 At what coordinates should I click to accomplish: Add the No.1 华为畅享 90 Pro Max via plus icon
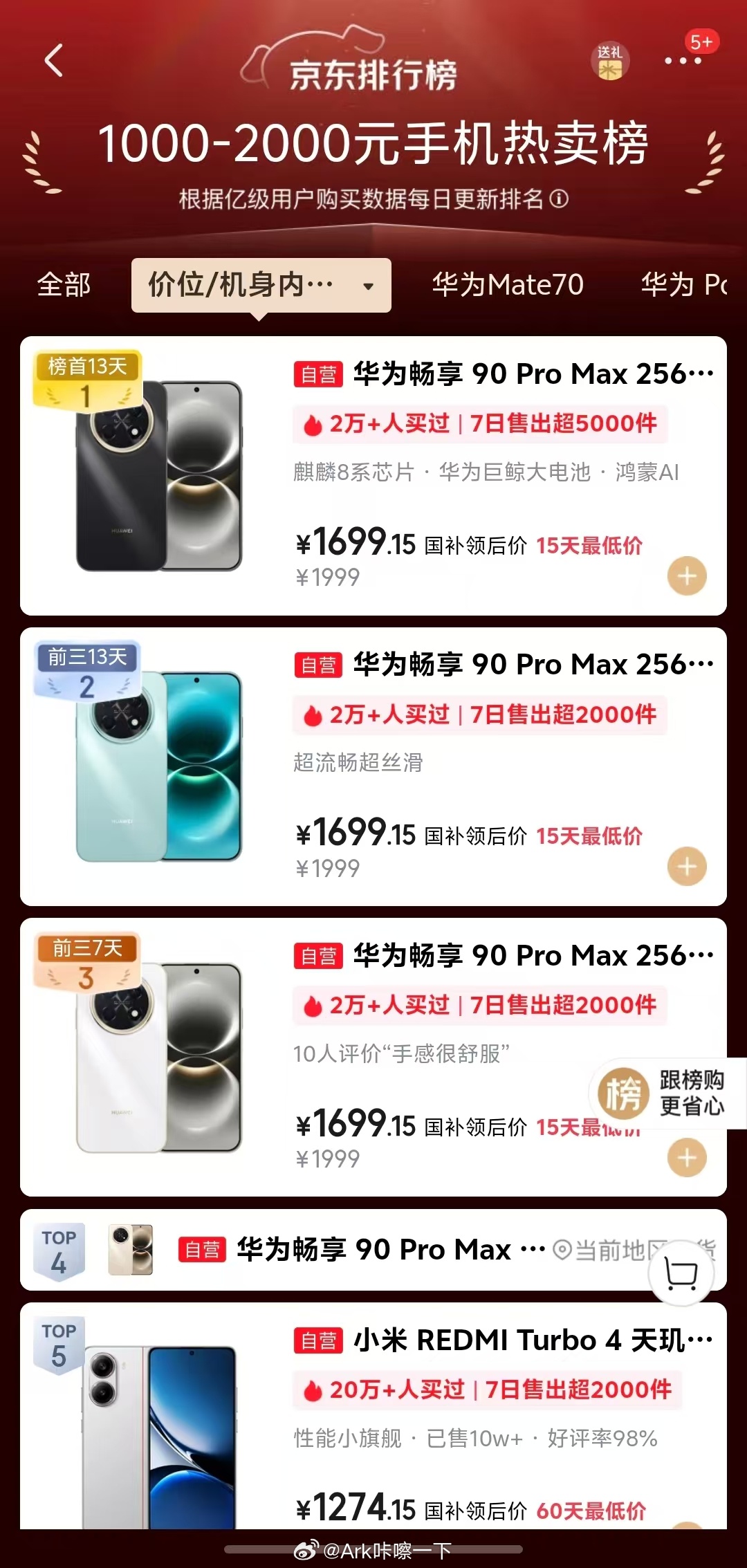[685, 575]
